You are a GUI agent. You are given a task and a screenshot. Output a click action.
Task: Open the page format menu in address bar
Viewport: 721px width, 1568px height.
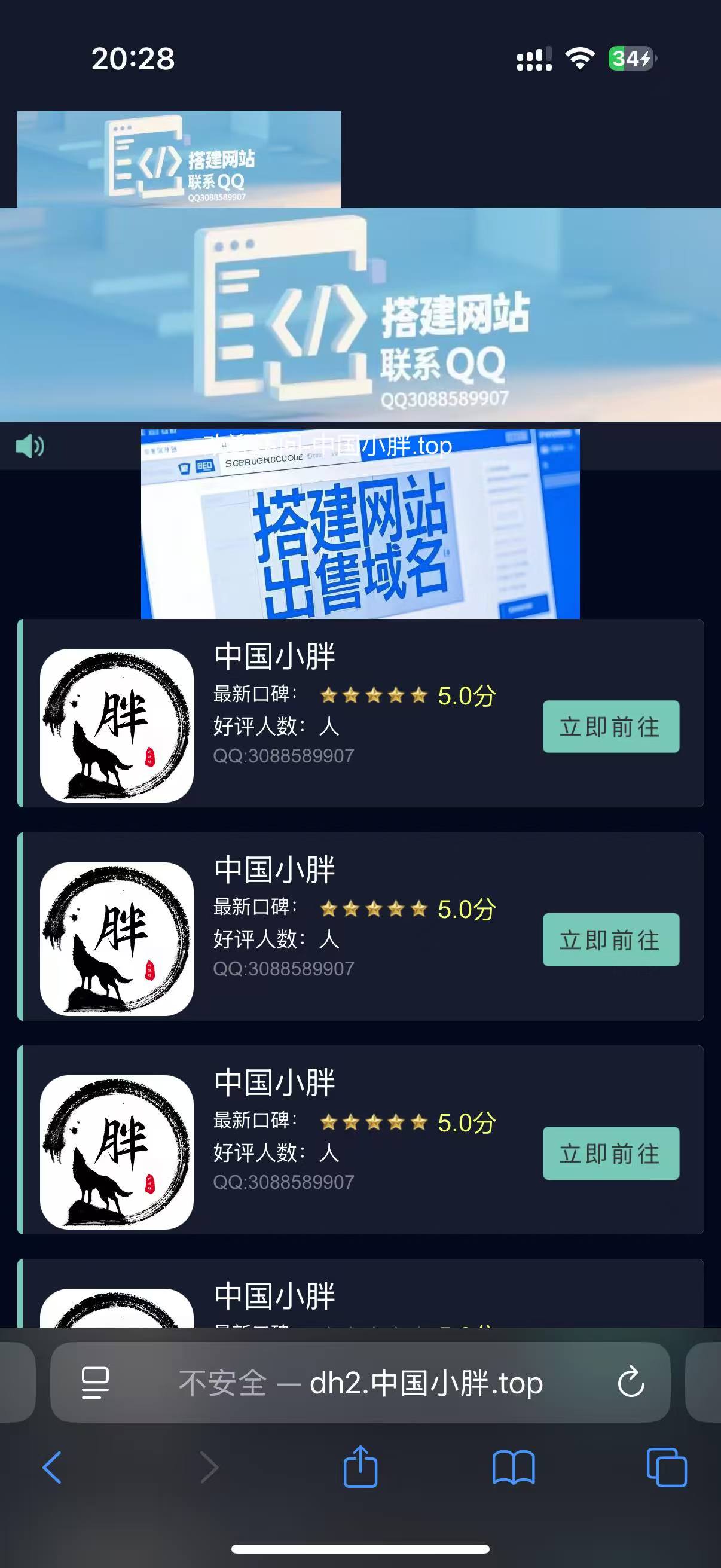point(95,1383)
